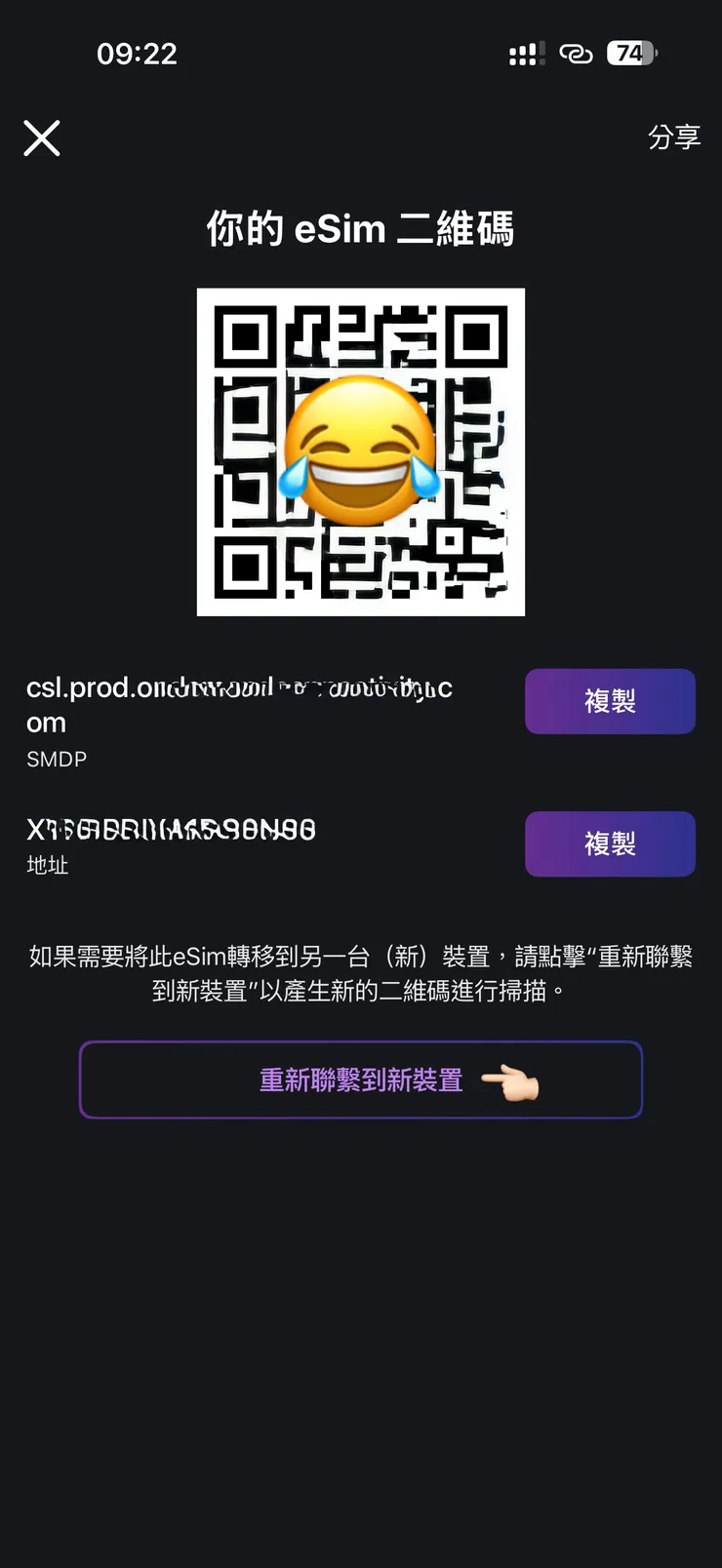Copy the SMDP address with 複製 button
This screenshot has width=722, height=1568.
(x=609, y=701)
